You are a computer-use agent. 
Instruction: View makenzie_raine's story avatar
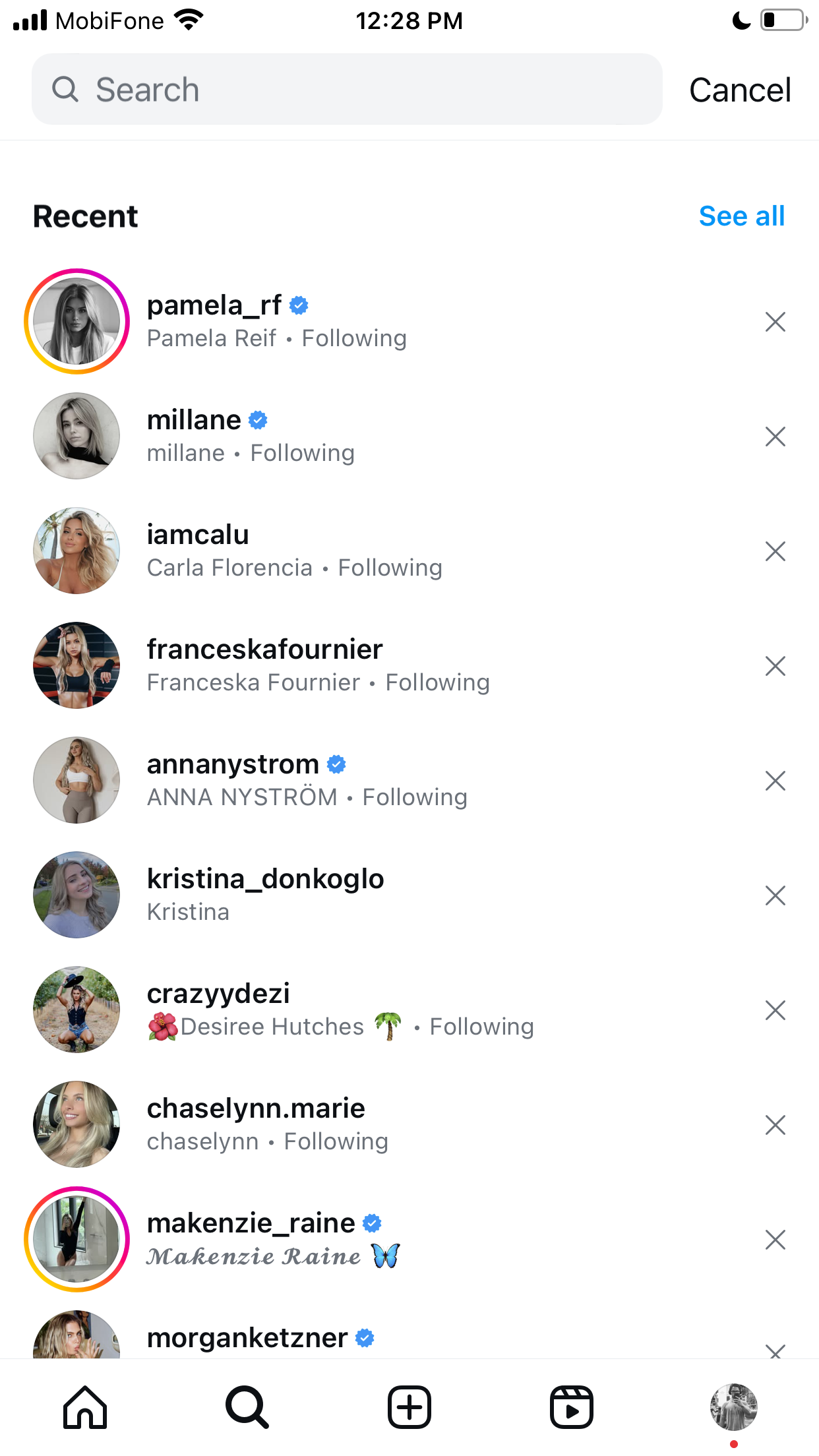[76, 1239]
